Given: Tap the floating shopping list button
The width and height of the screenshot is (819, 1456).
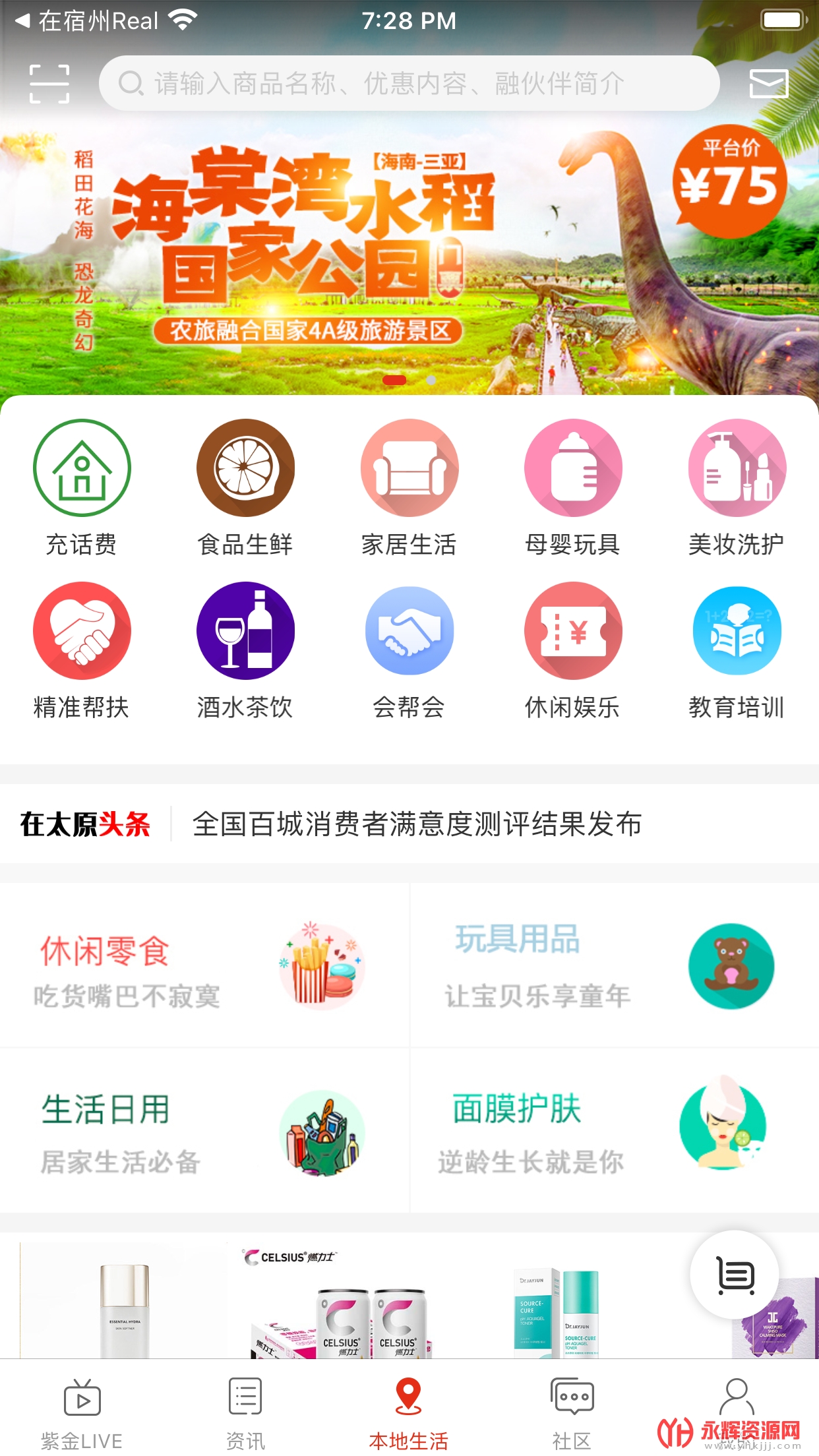Looking at the screenshot, I should [735, 1275].
